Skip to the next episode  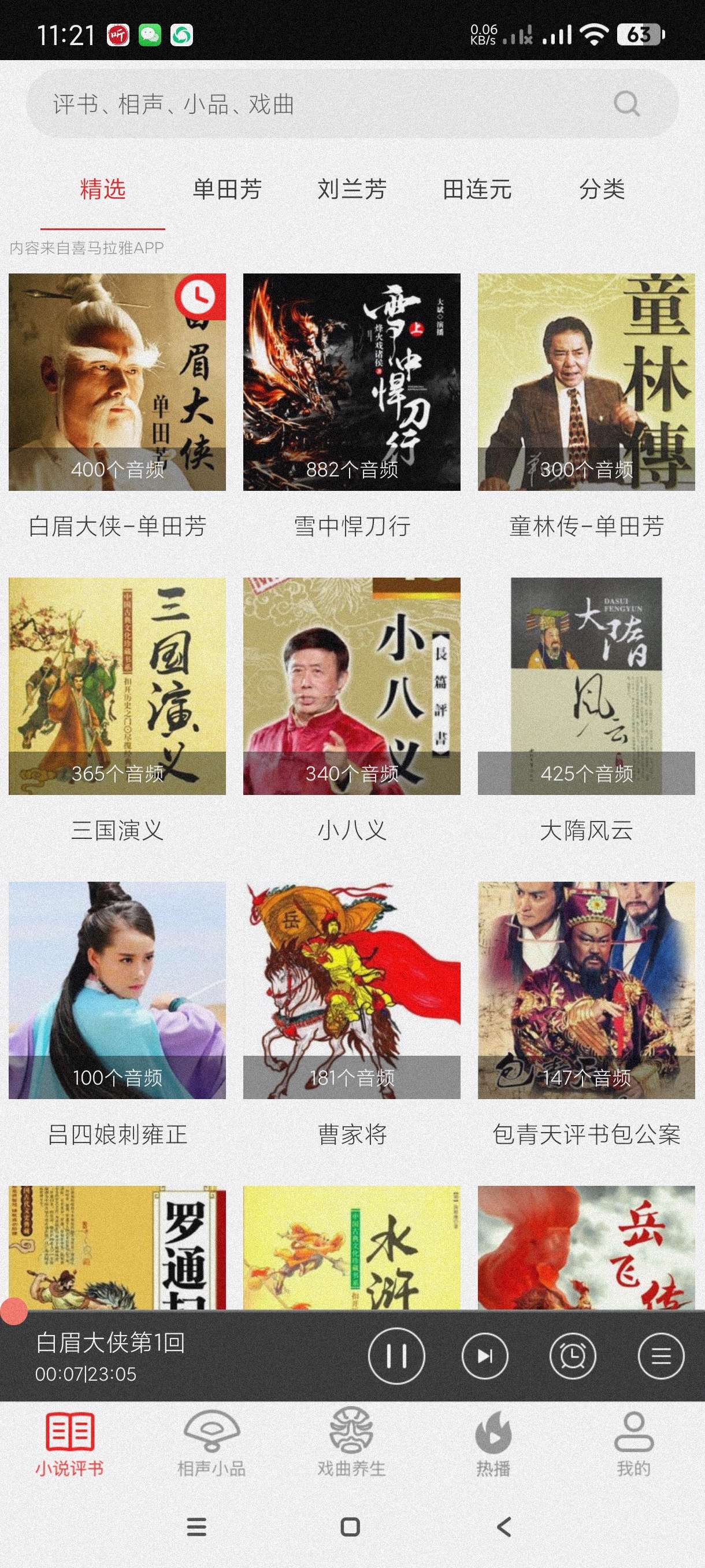click(485, 1356)
